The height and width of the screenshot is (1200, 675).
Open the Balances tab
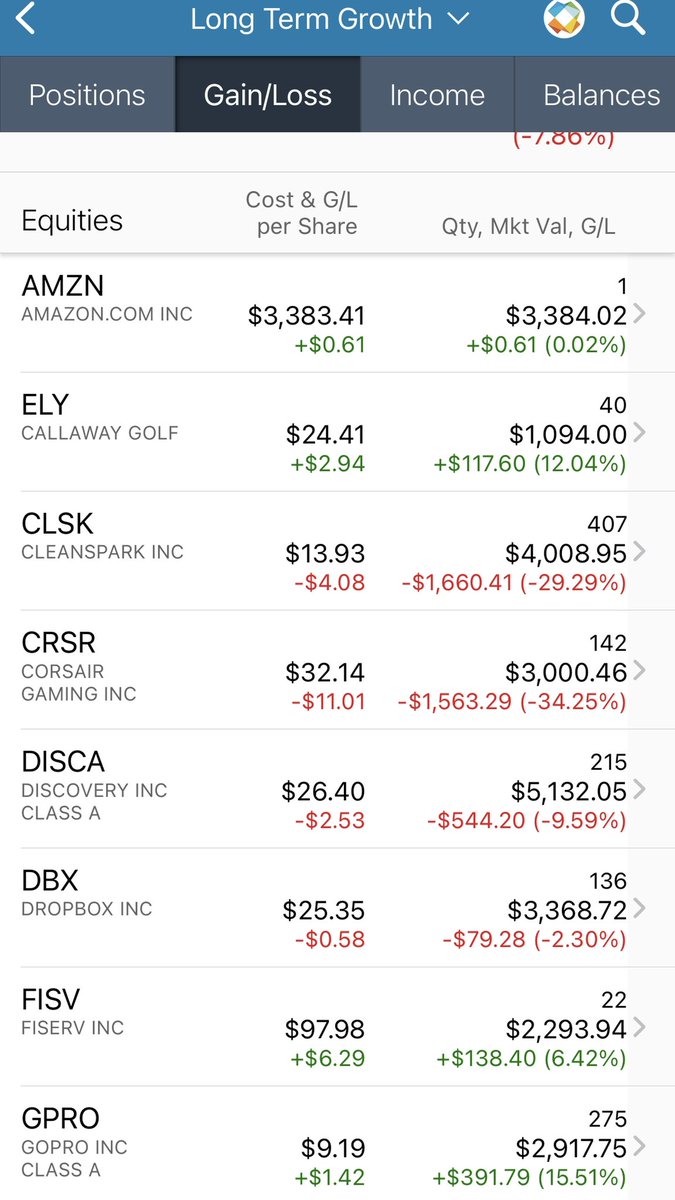595,95
